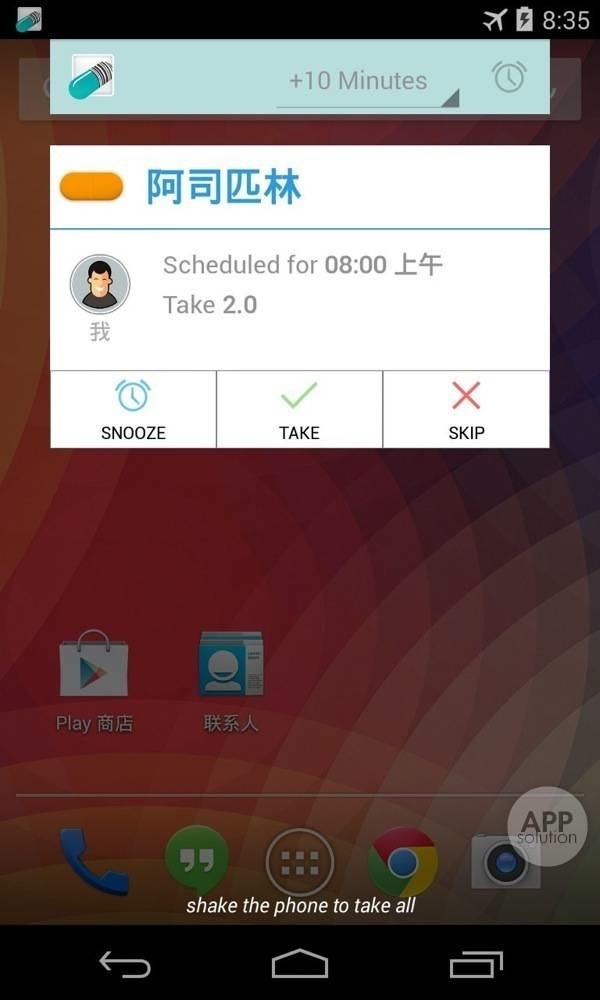The image size is (600, 1000).
Task: Open recent apps from navigation bar
Action: point(475,964)
